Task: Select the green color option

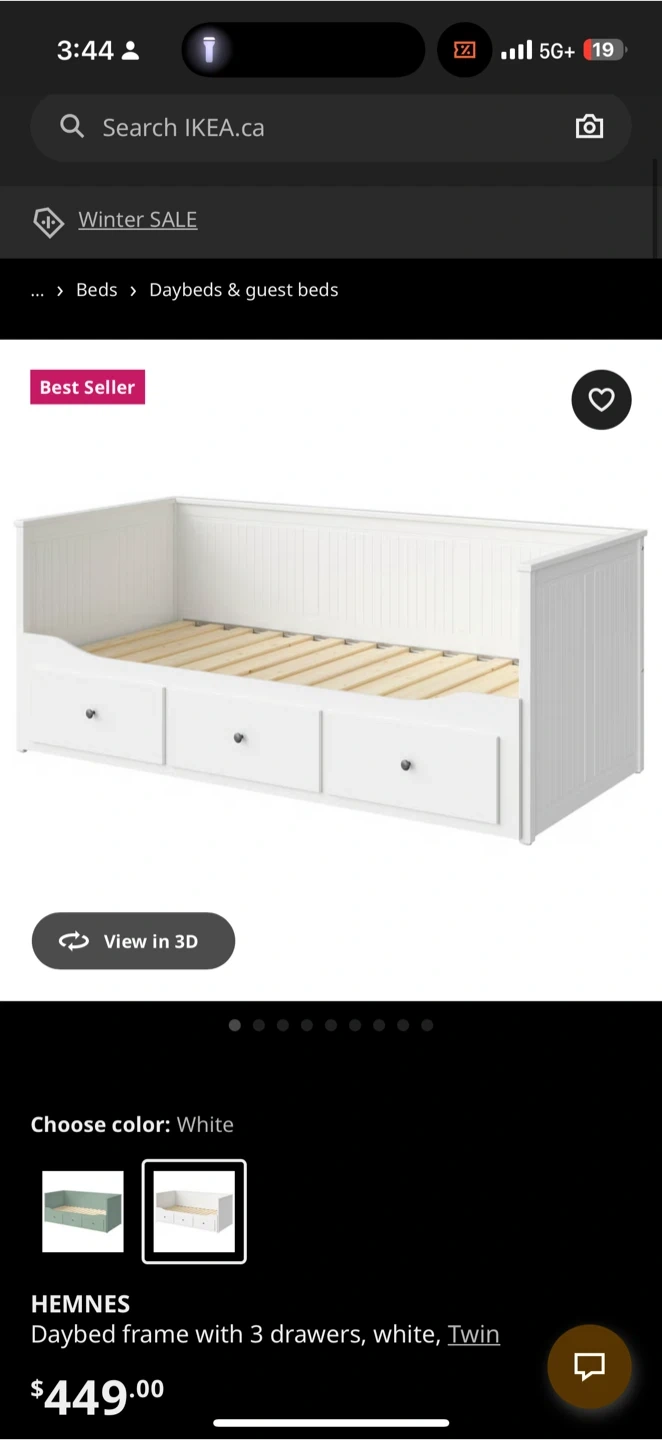Action: pyautogui.click(x=83, y=1211)
